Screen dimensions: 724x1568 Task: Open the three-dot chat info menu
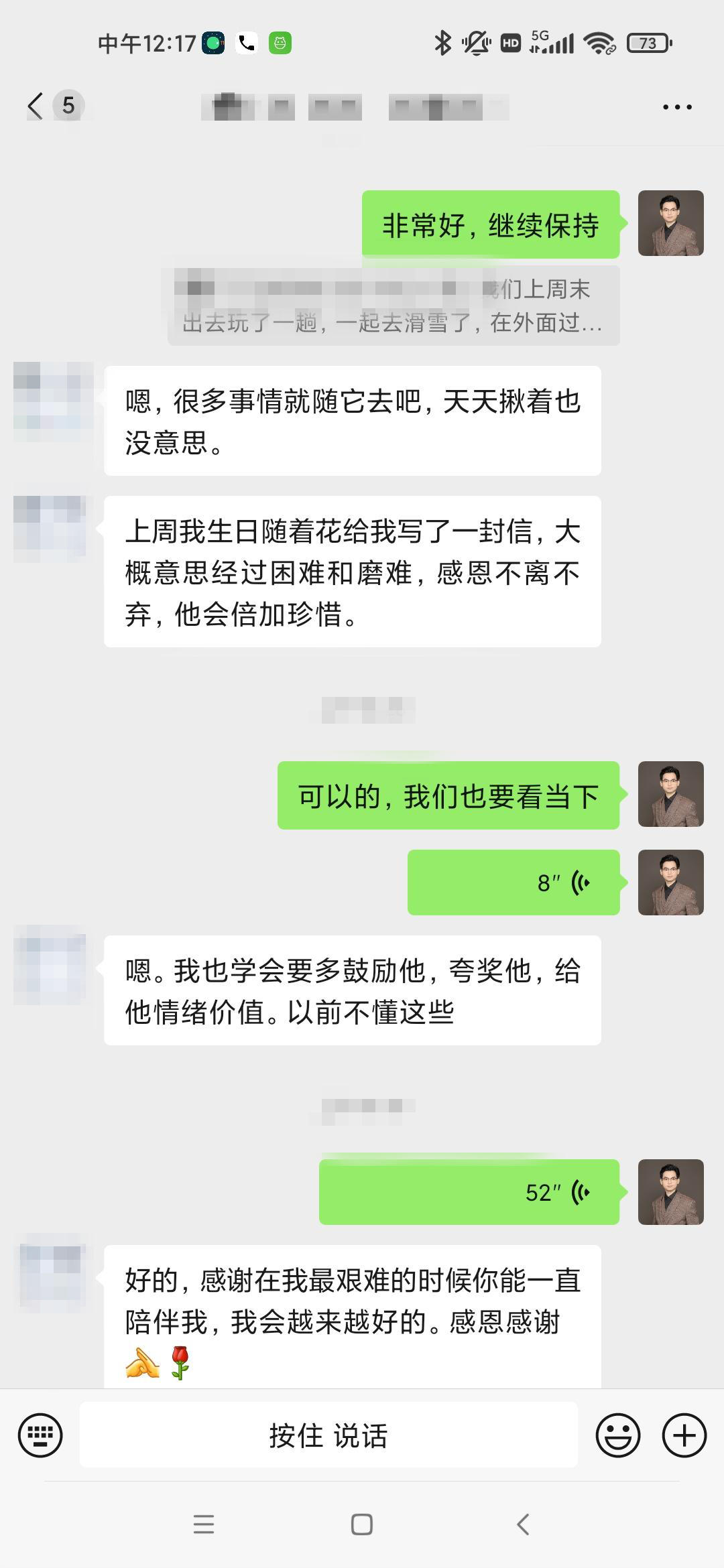(676, 107)
